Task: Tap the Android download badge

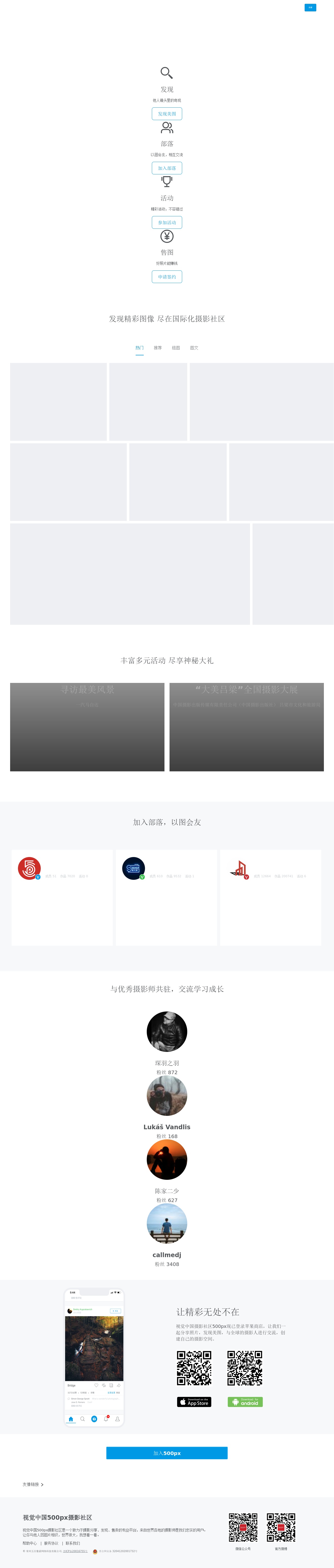Action: click(245, 1402)
